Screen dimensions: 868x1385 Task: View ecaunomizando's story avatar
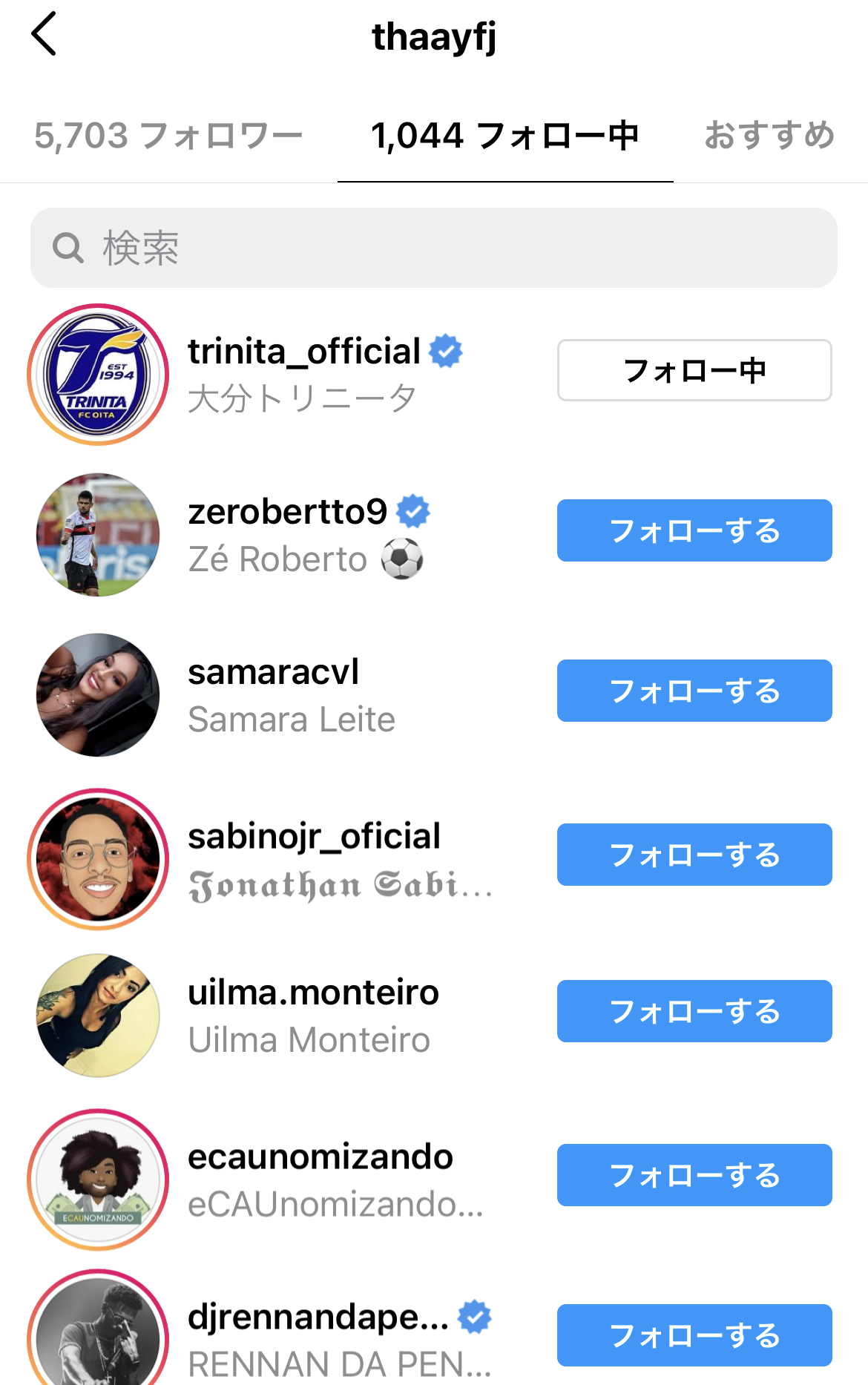click(98, 1180)
